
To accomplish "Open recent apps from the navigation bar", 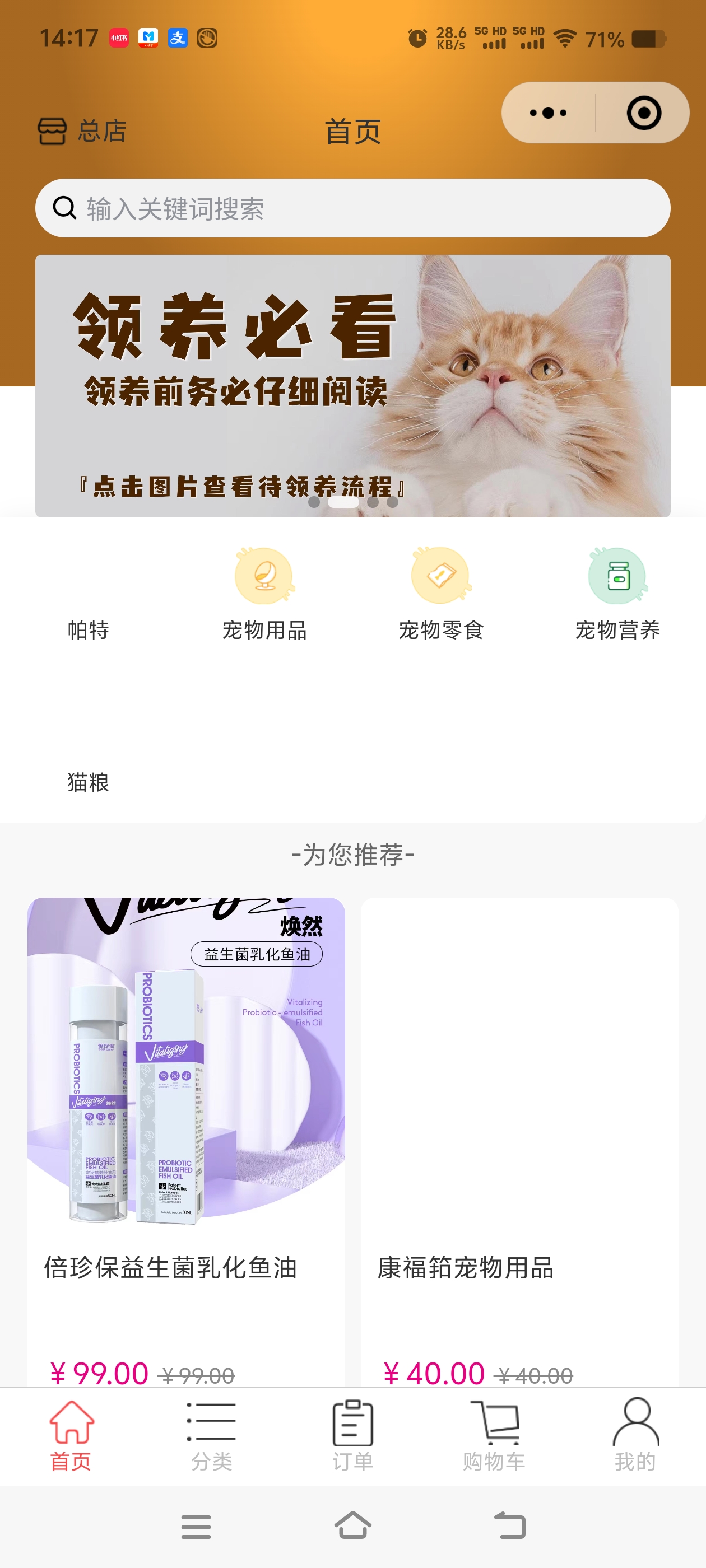I will click(196, 1526).
